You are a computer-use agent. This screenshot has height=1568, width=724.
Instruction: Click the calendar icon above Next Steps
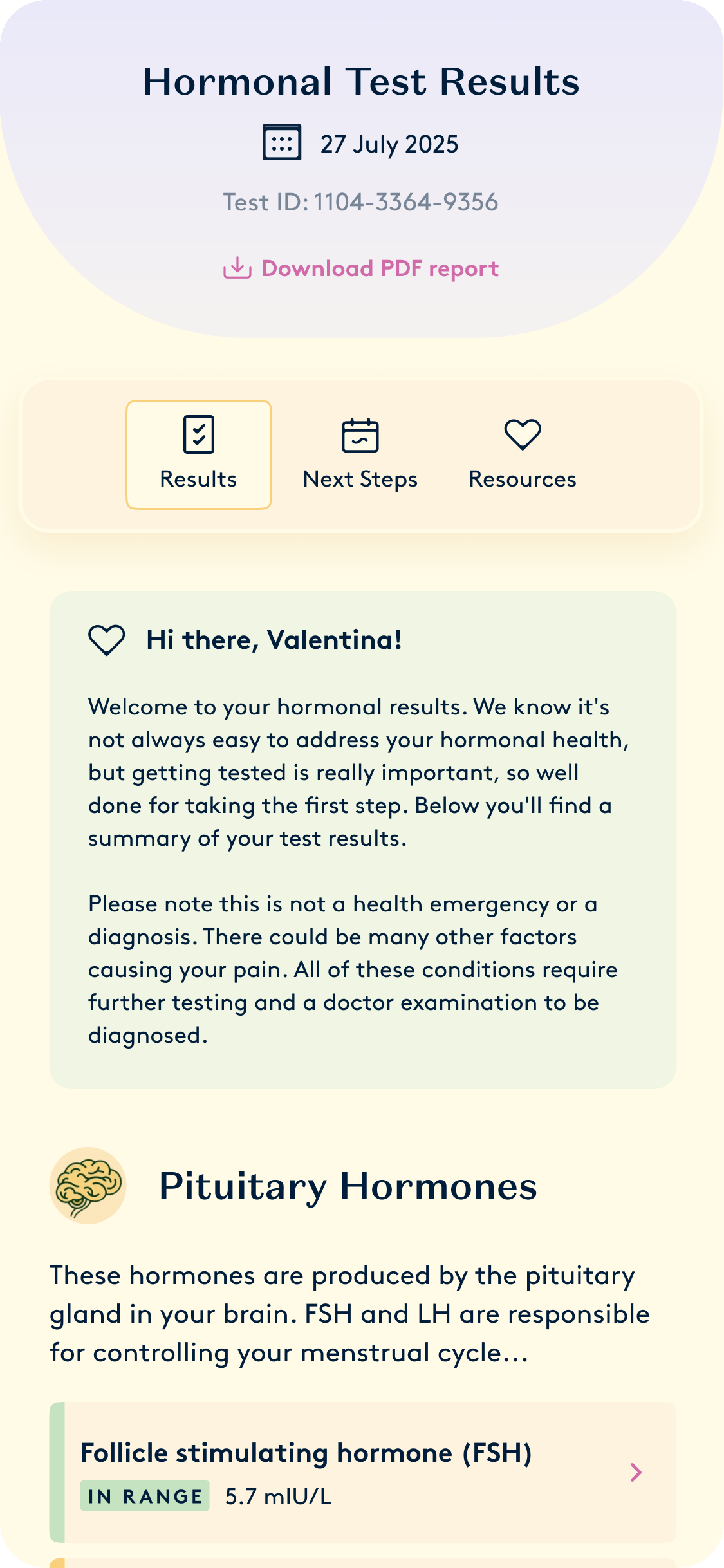[360, 436]
